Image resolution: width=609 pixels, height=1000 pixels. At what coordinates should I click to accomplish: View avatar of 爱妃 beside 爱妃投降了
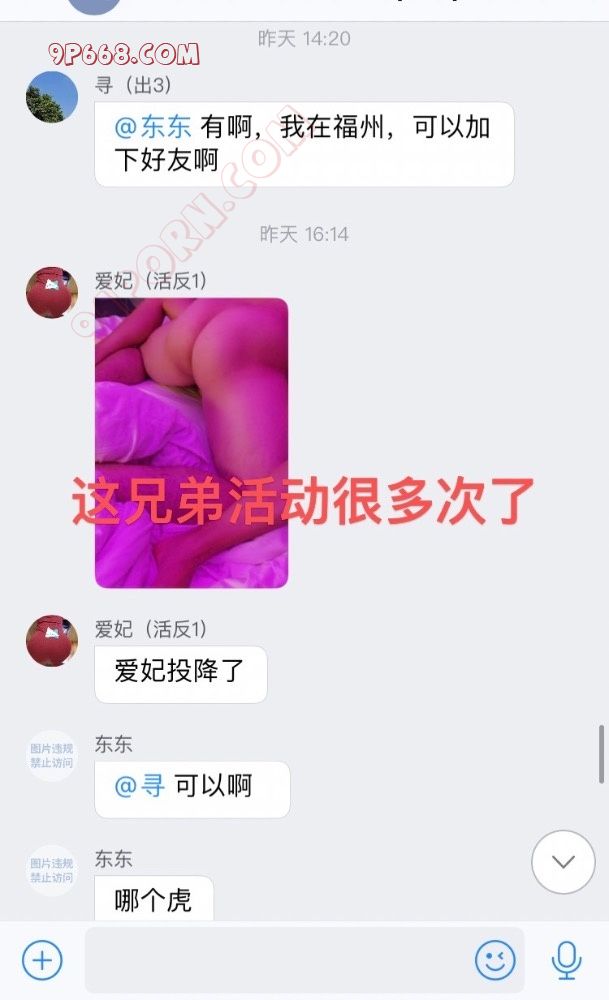click(52, 641)
